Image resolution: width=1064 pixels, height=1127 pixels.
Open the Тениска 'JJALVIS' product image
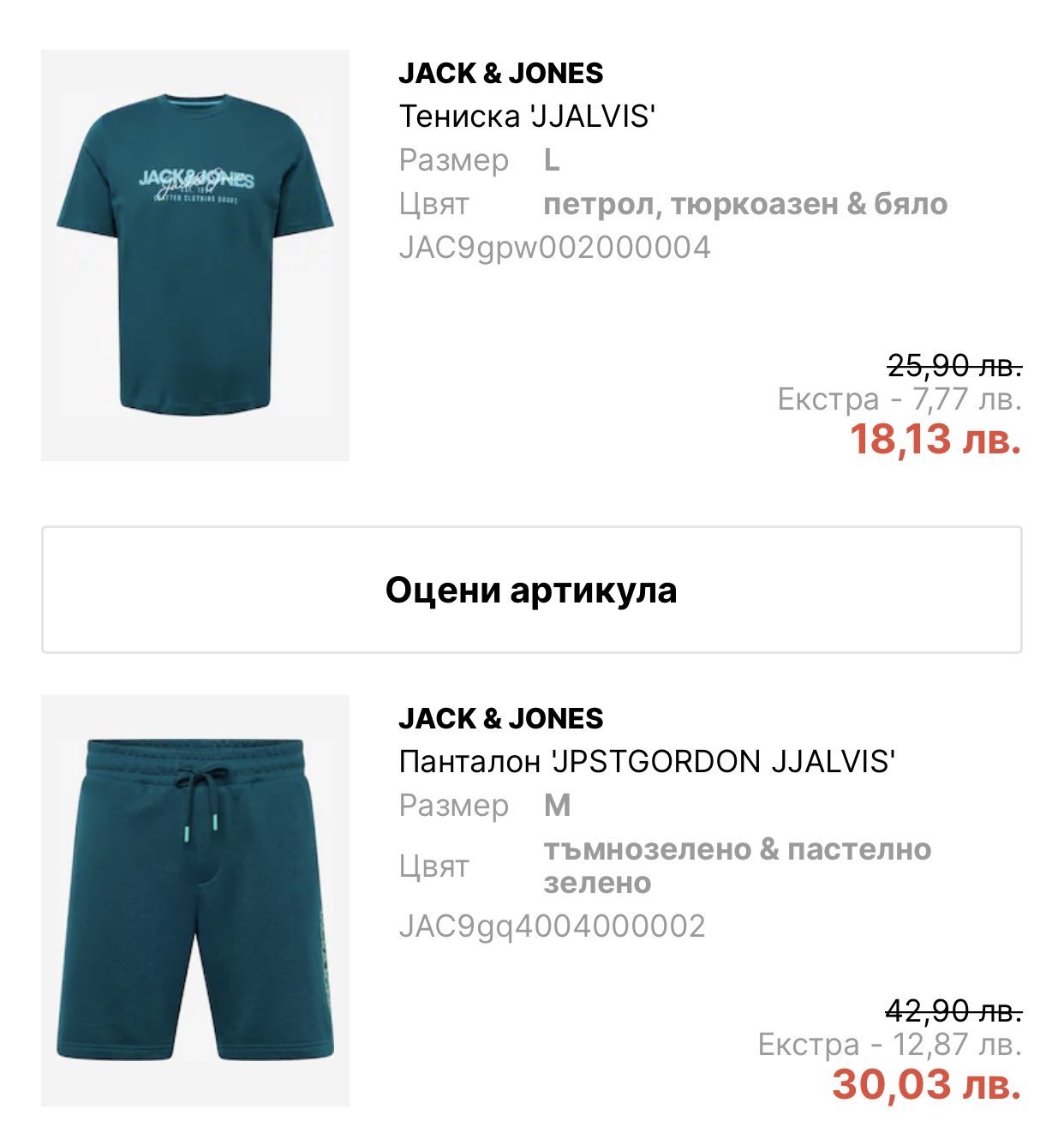195,255
